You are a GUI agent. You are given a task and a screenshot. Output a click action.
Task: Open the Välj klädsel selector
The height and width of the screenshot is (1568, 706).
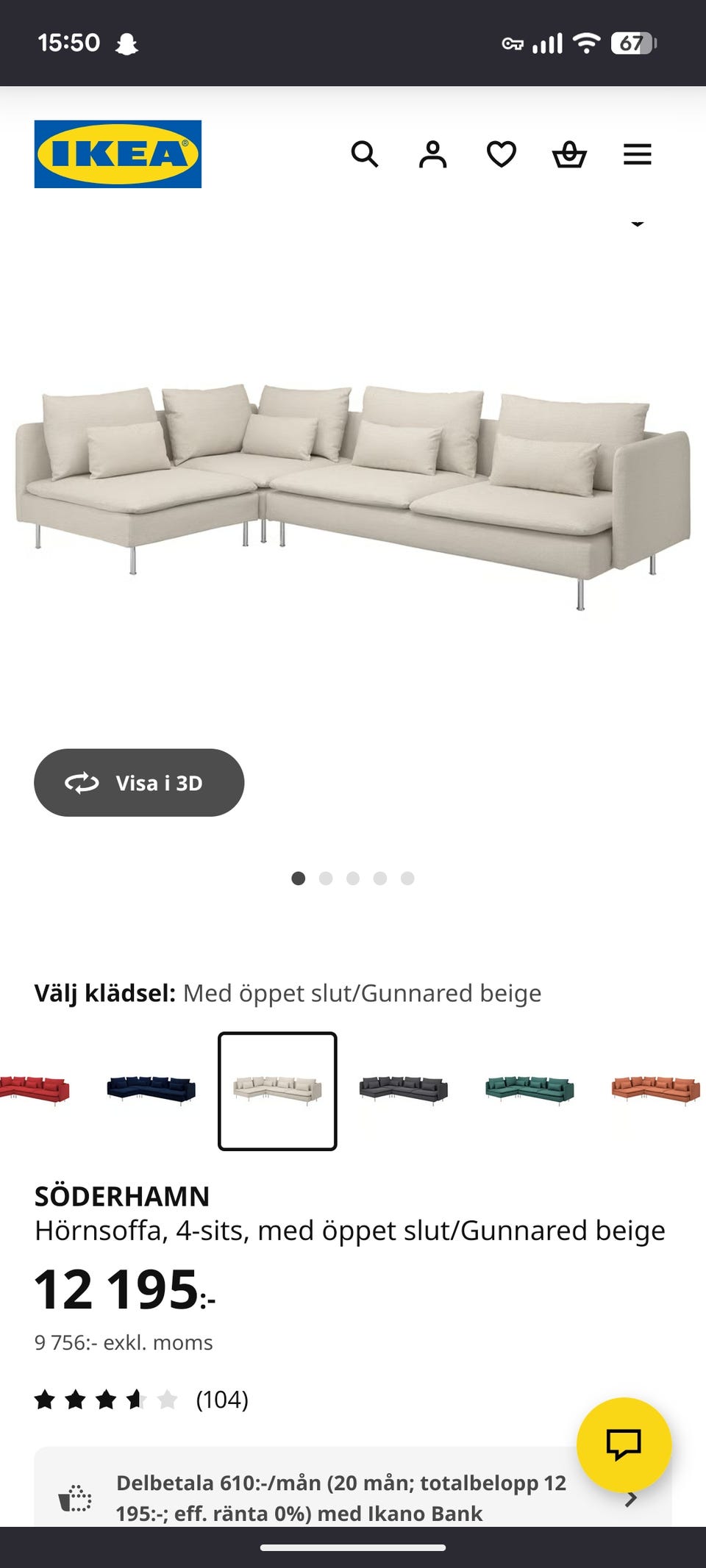point(288,992)
